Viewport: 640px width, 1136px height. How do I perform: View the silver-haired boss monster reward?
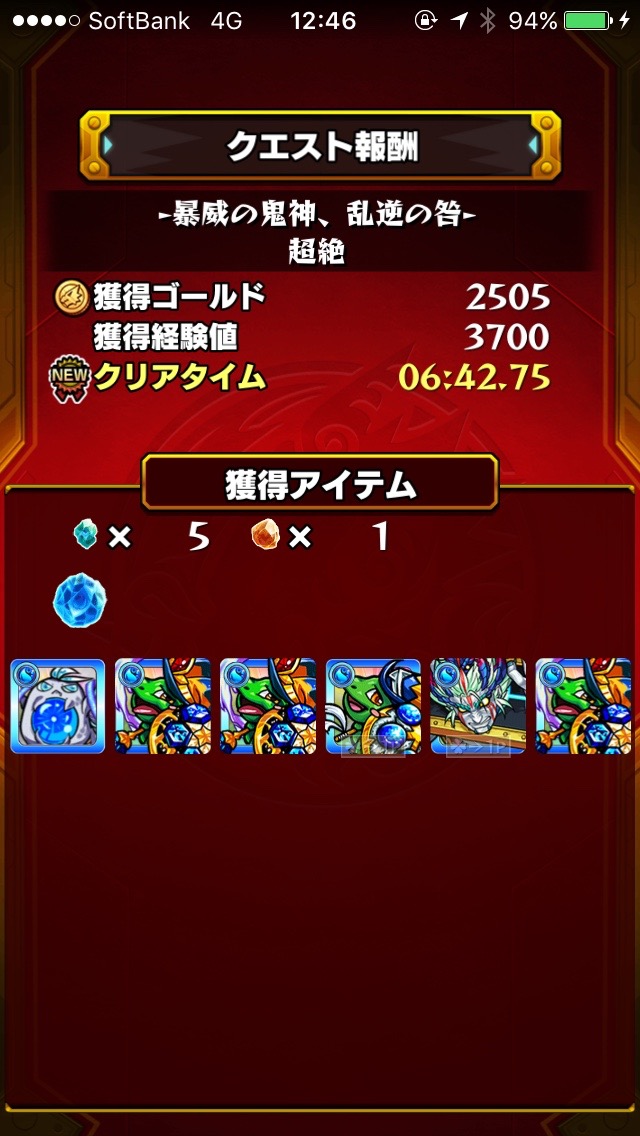478,706
